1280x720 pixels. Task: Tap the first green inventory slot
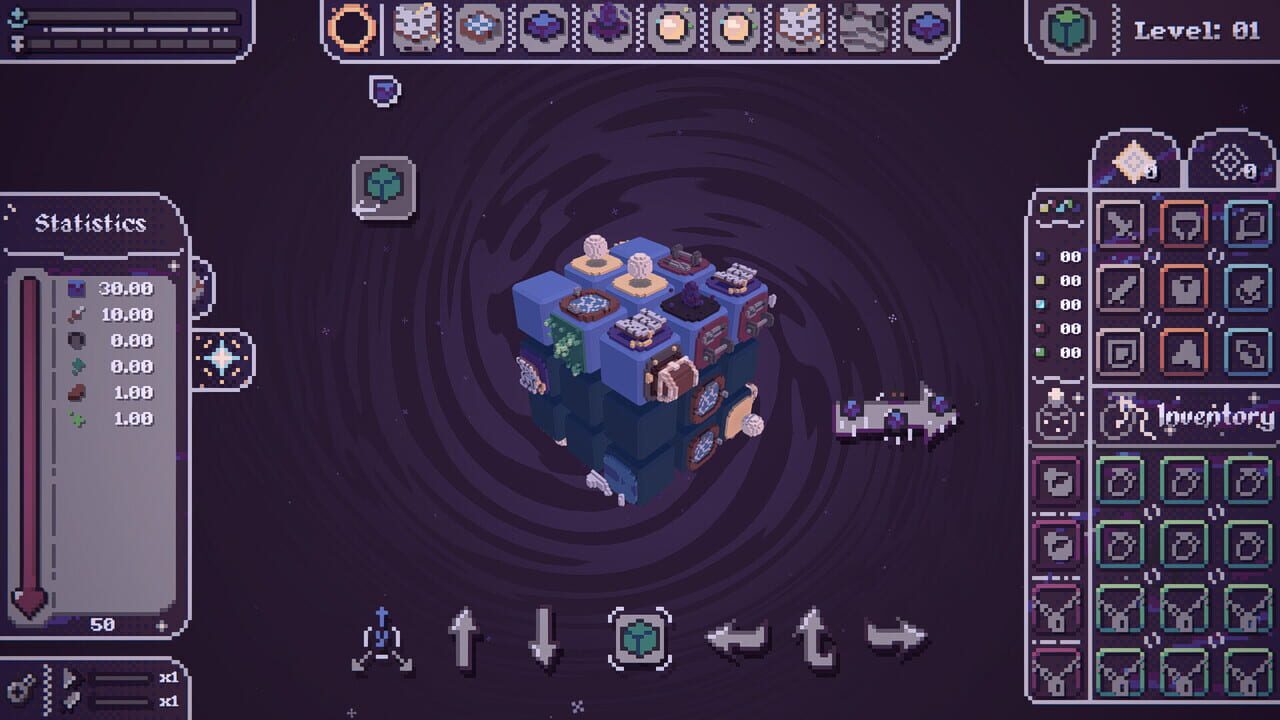pyautogui.click(x=1122, y=482)
